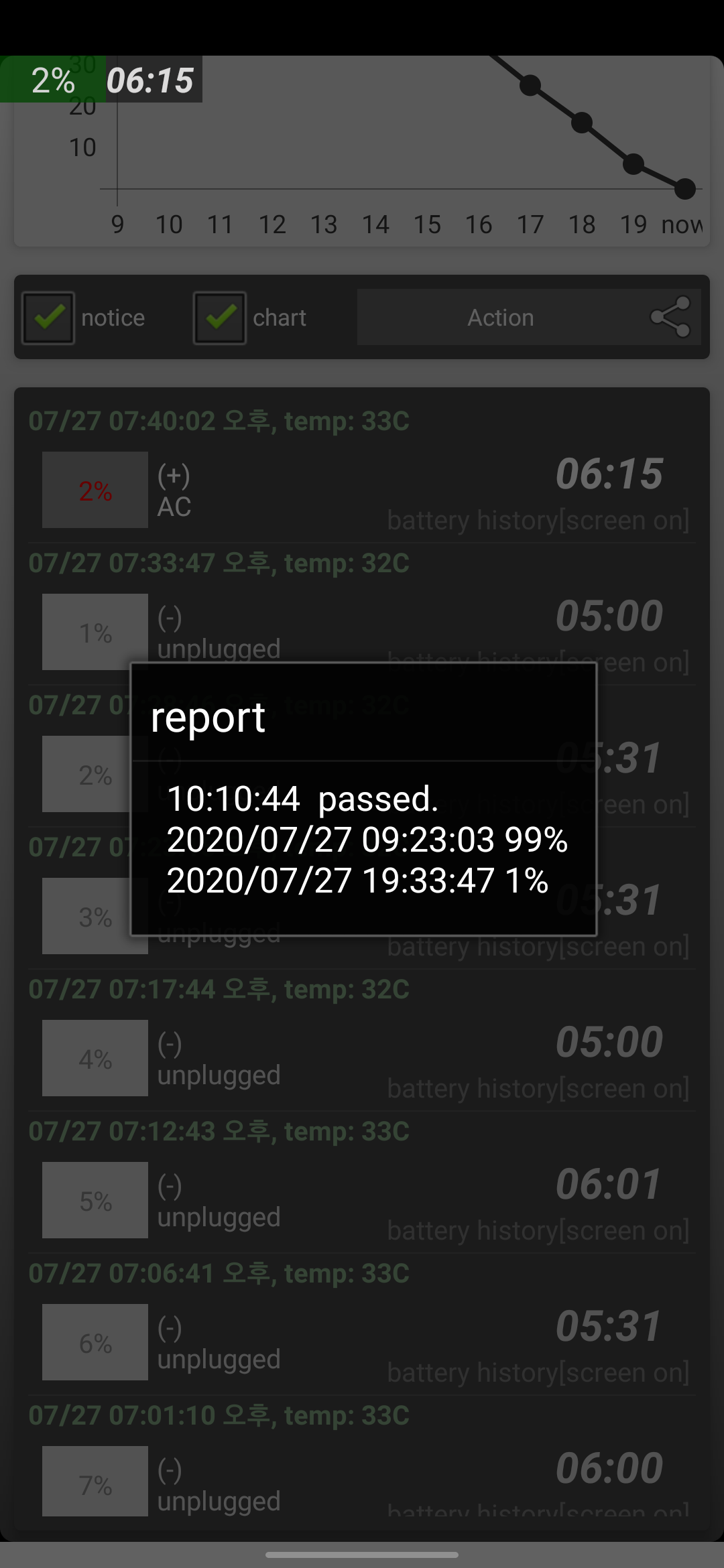Viewport: 724px width, 1568px height.
Task: Uncheck the chart checkbox
Action: click(x=220, y=318)
